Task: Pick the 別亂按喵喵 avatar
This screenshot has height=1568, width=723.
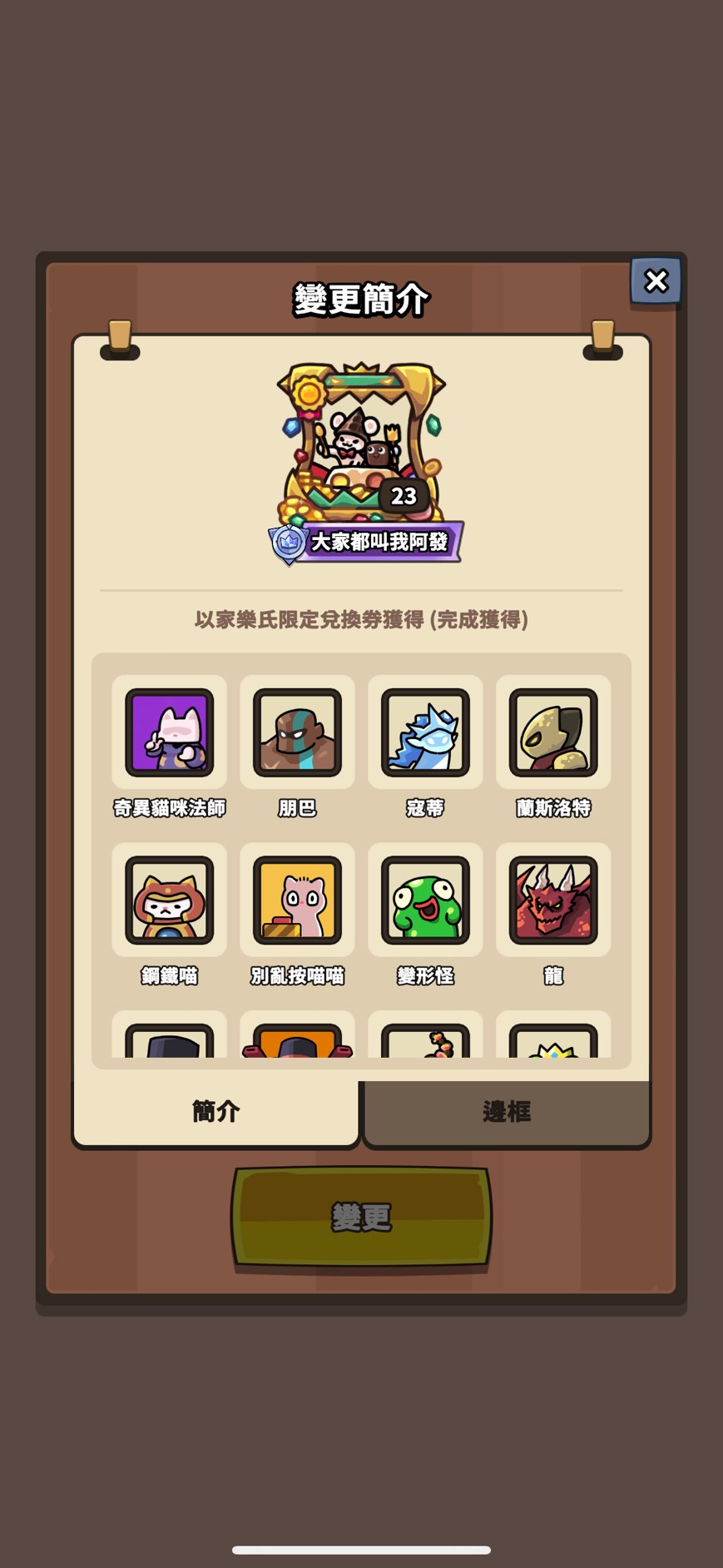Action: [x=297, y=901]
